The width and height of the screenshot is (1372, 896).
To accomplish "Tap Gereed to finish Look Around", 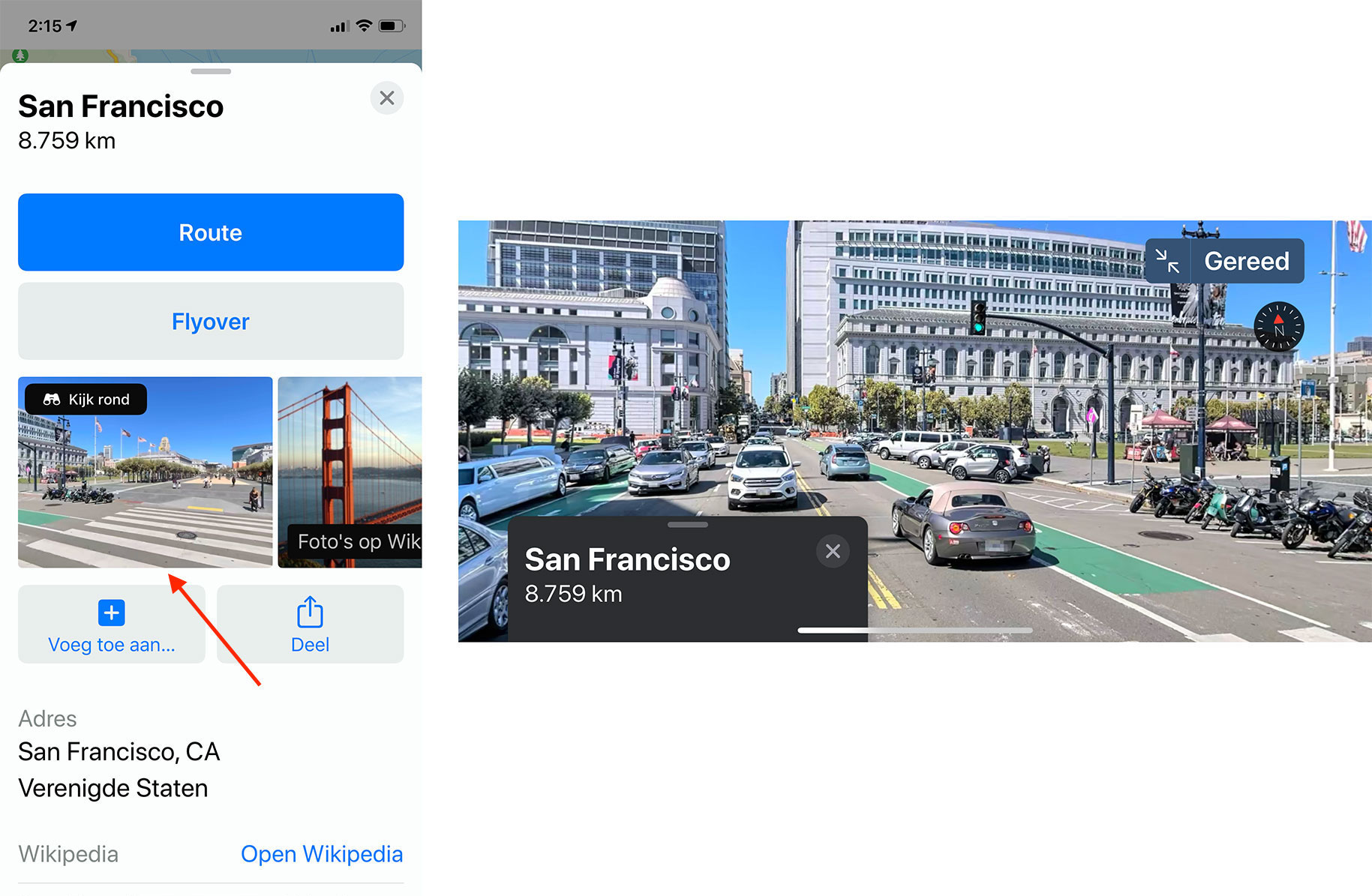I will 1247,262.
